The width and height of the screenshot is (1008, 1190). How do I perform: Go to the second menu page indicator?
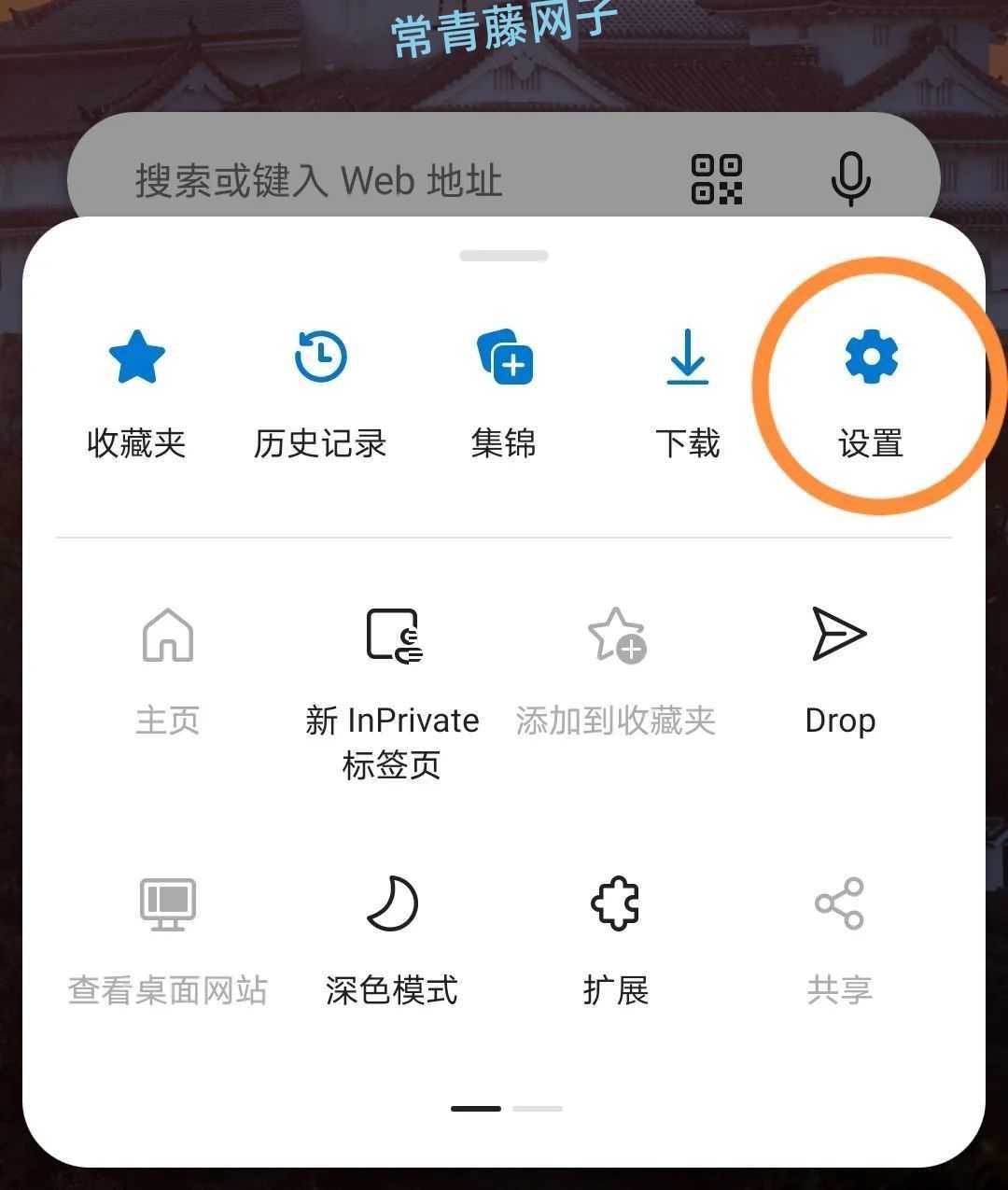pyautogui.click(x=538, y=1109)
